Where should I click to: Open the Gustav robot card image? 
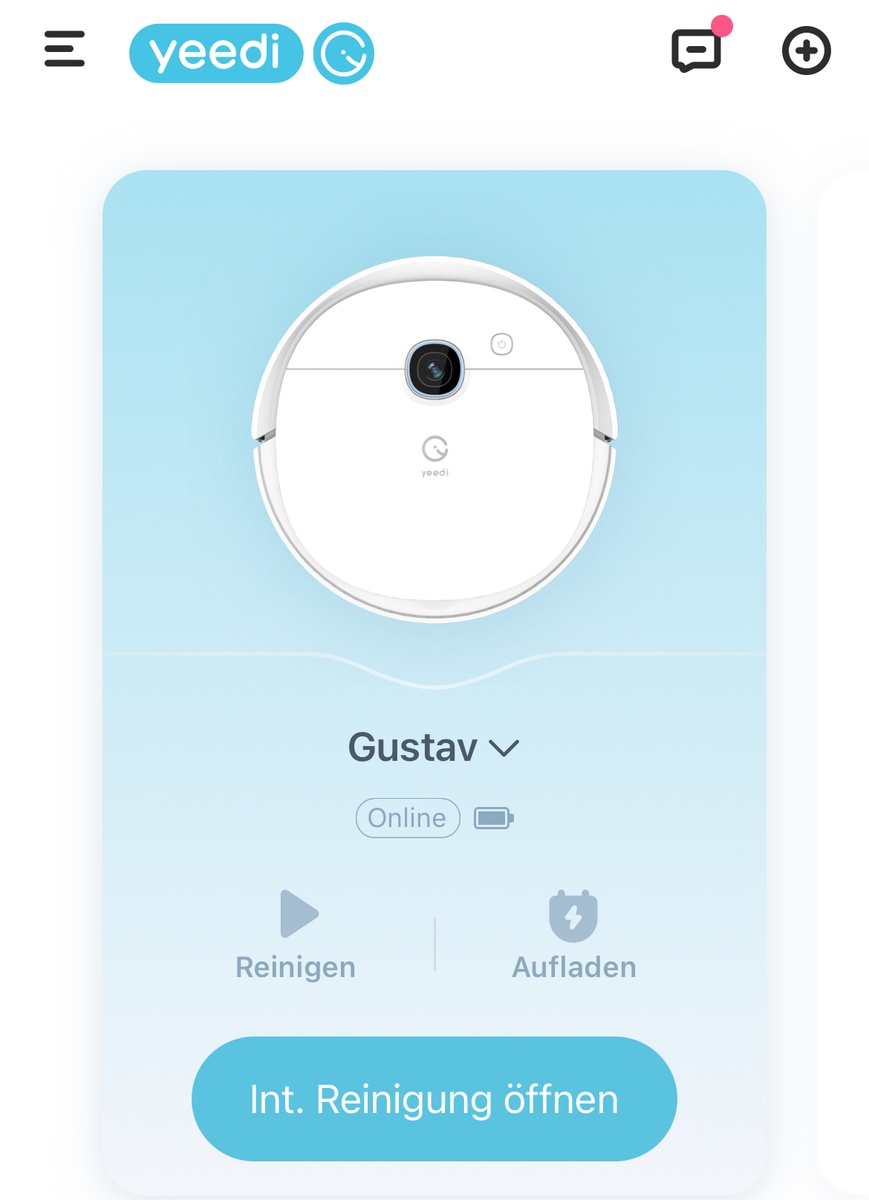pos(434,440)
